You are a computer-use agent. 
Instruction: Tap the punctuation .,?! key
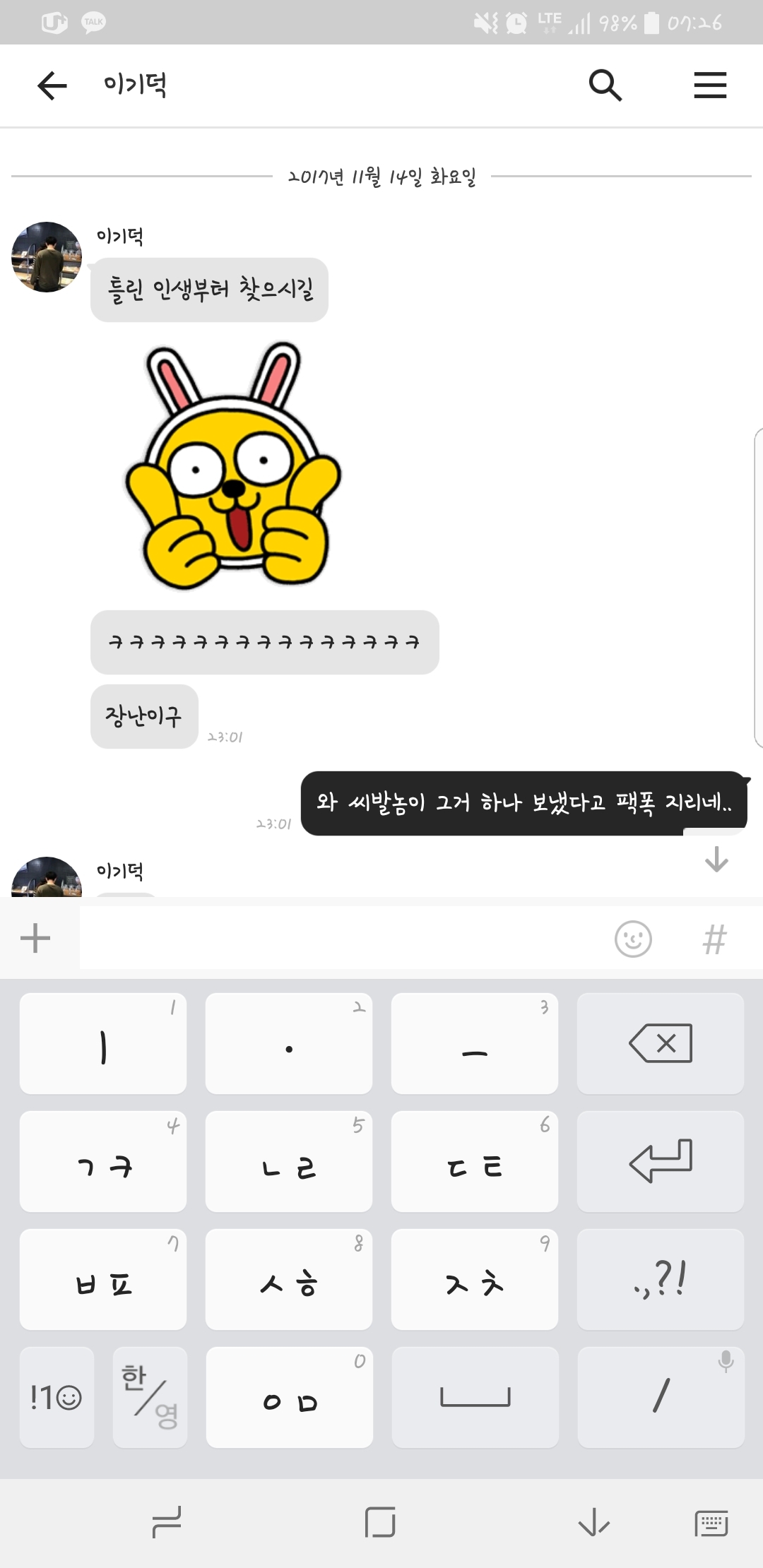(x=661, y=1279)
